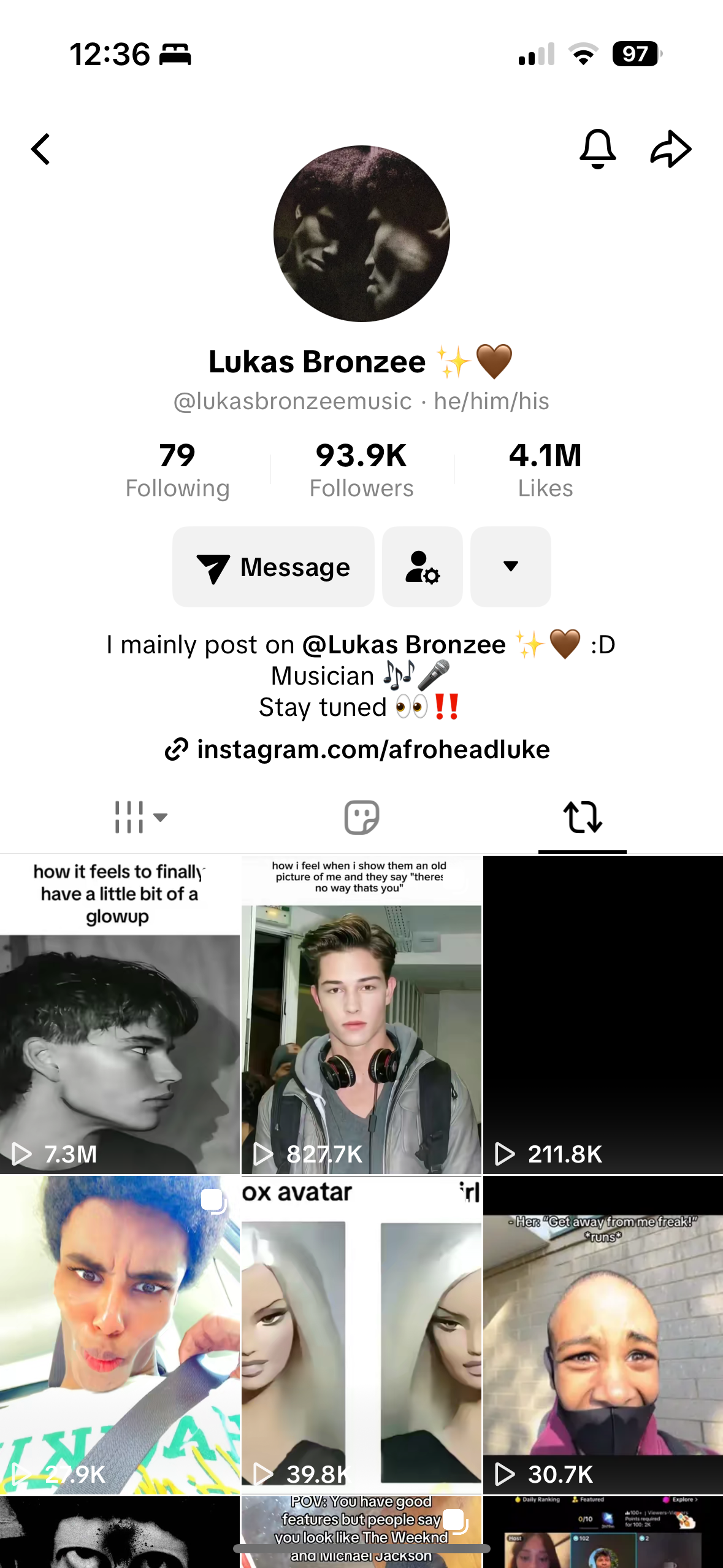Open the seatbelt selfie photo post
723x1568 pixels.
point(120,1334)
